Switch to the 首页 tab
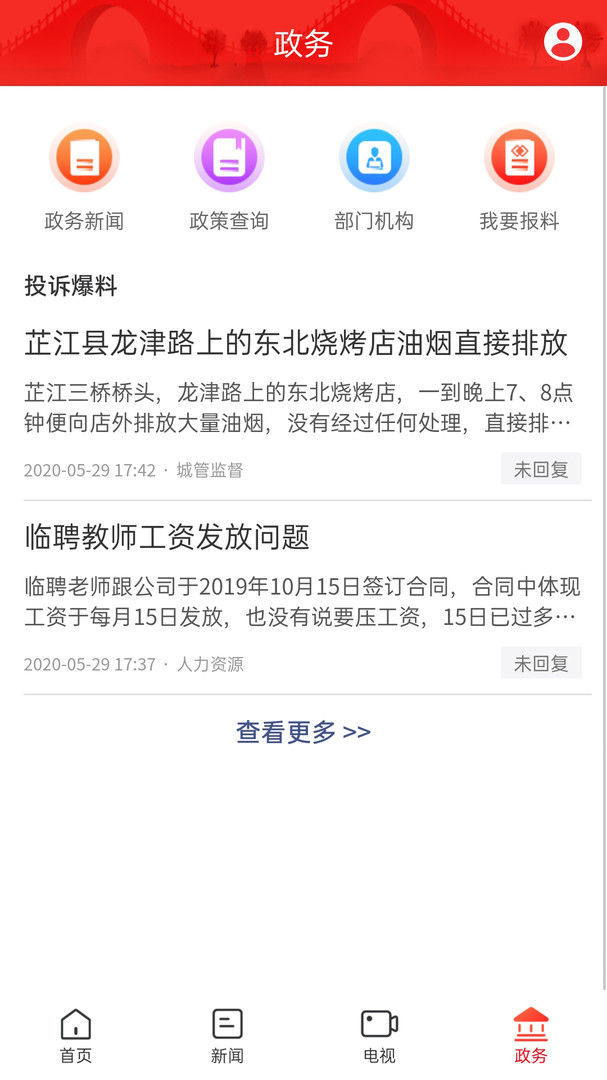The height and width of the screenshot is (1080, 607). 76,1035
